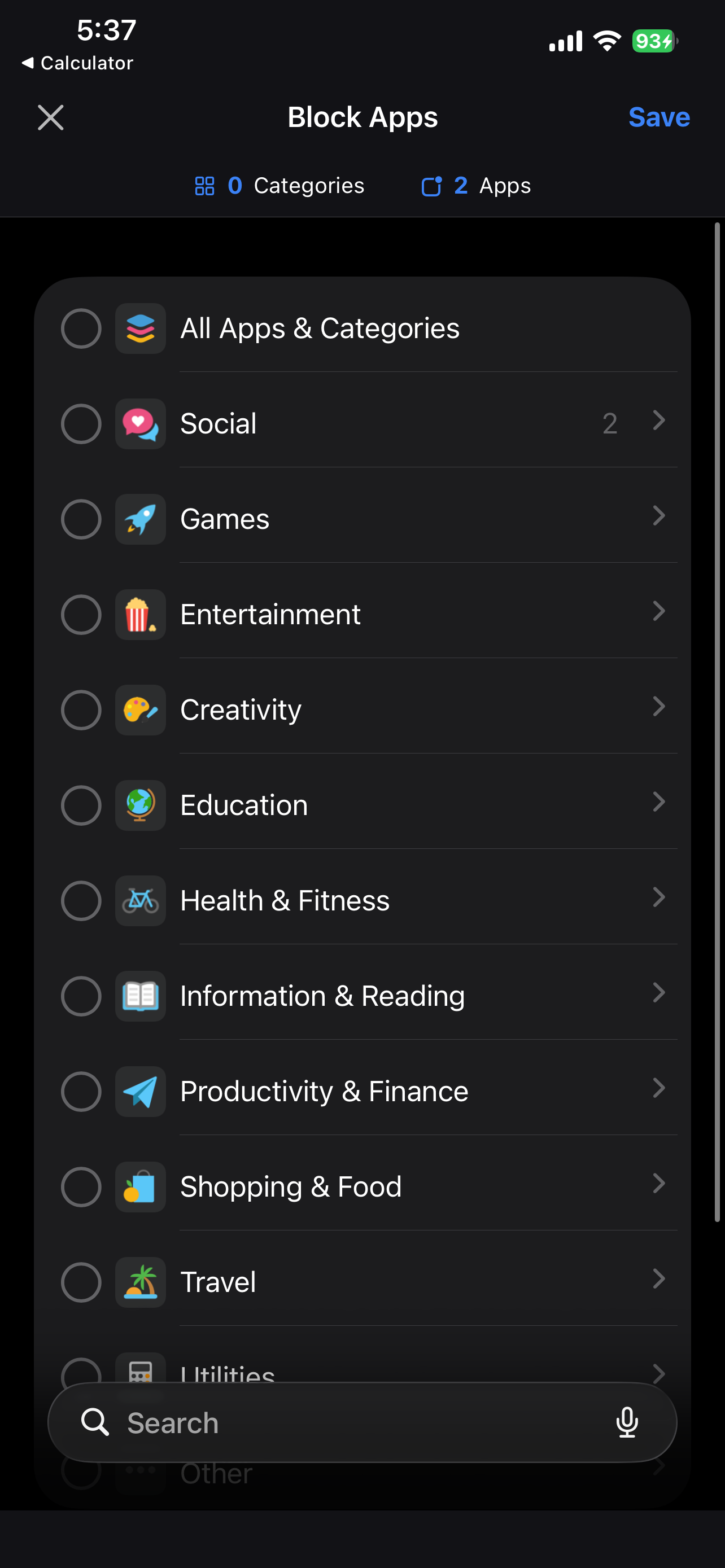Open the Social category detail chevron
Image resolution: width=725 pixels, height=1568 pixels.
(x=660, y=421)
